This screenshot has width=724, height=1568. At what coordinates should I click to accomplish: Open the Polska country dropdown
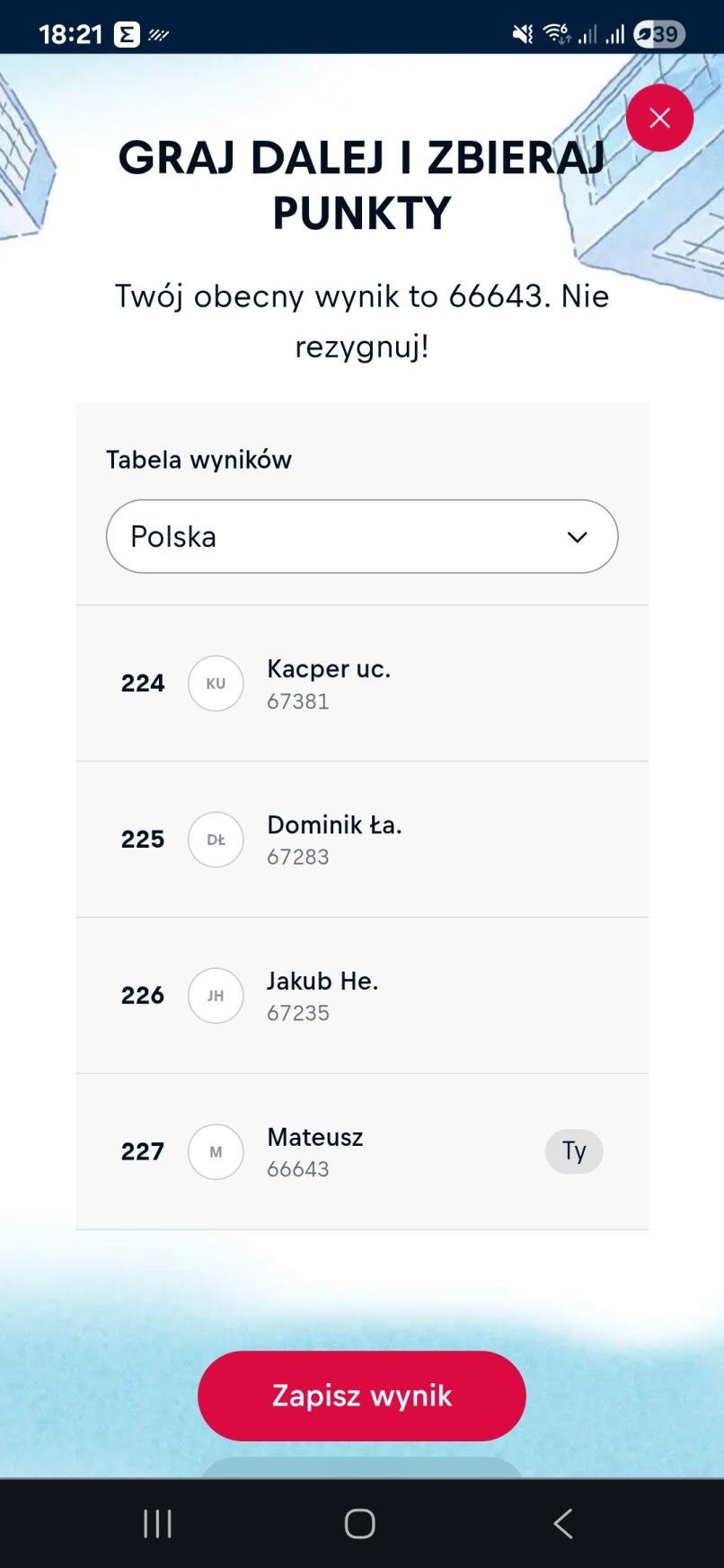coord(361,536)
